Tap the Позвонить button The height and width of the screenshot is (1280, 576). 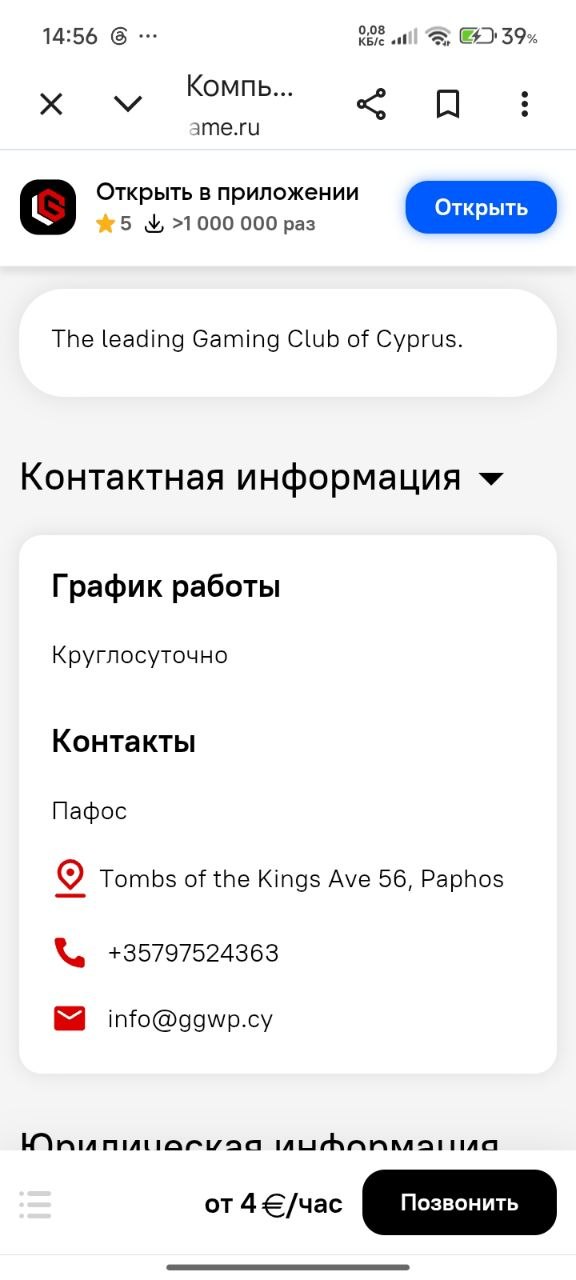[x=459, y=1203]
